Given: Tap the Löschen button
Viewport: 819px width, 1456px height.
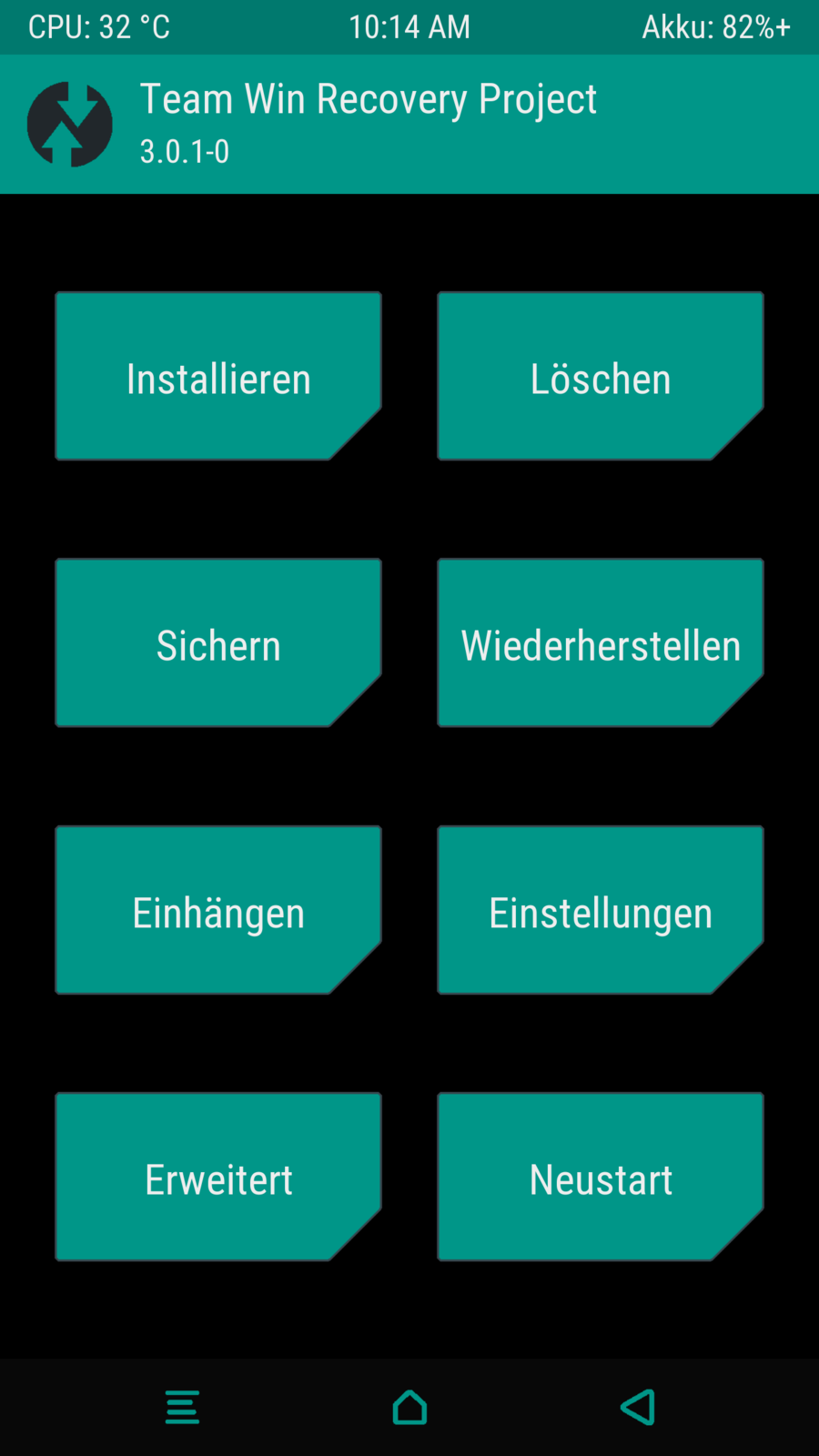Looking at the screenshot, I should coord(601,377).
